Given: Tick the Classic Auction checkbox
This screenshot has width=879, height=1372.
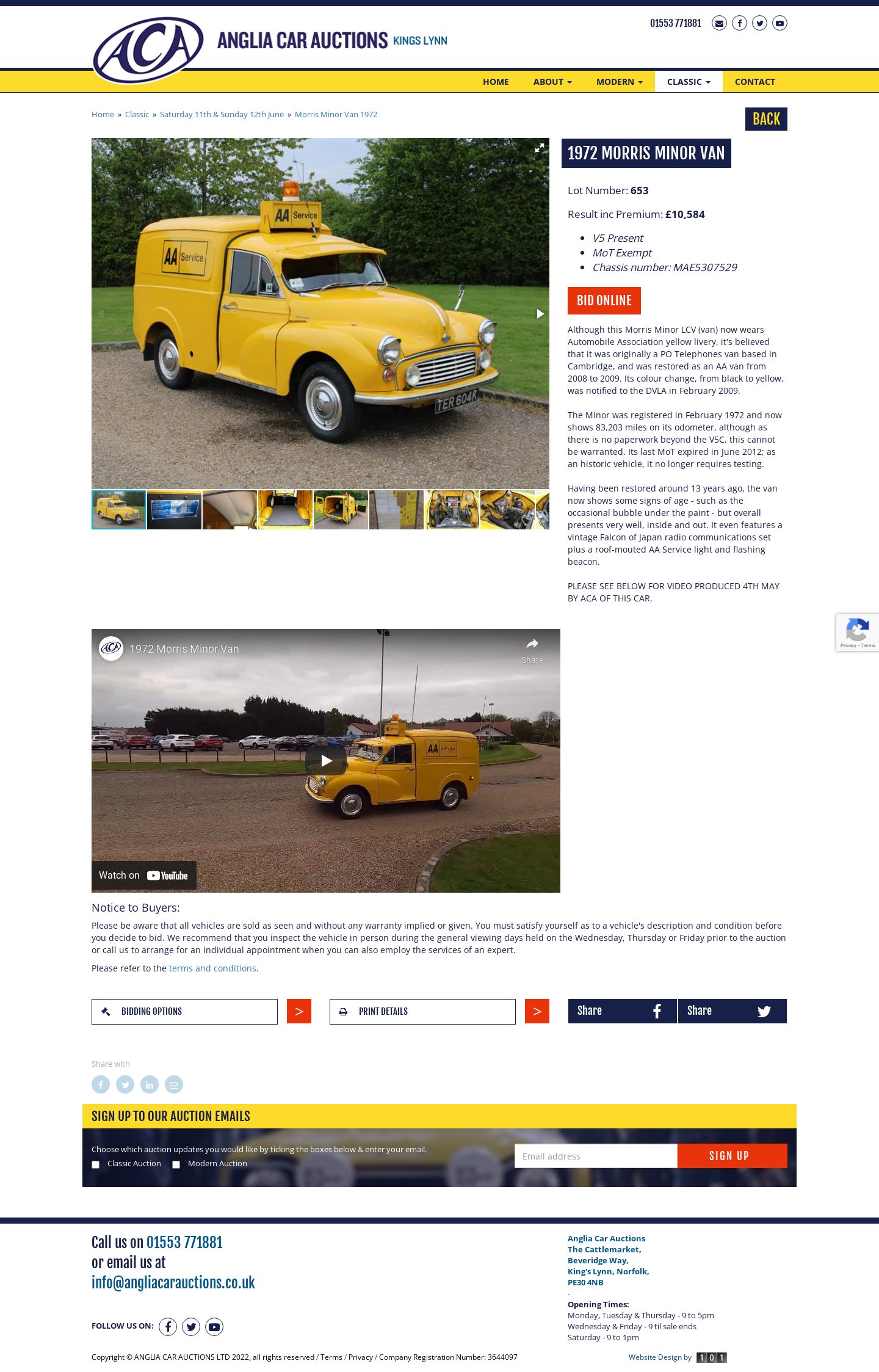Looking at the screenshot, I should point(96,1164).
